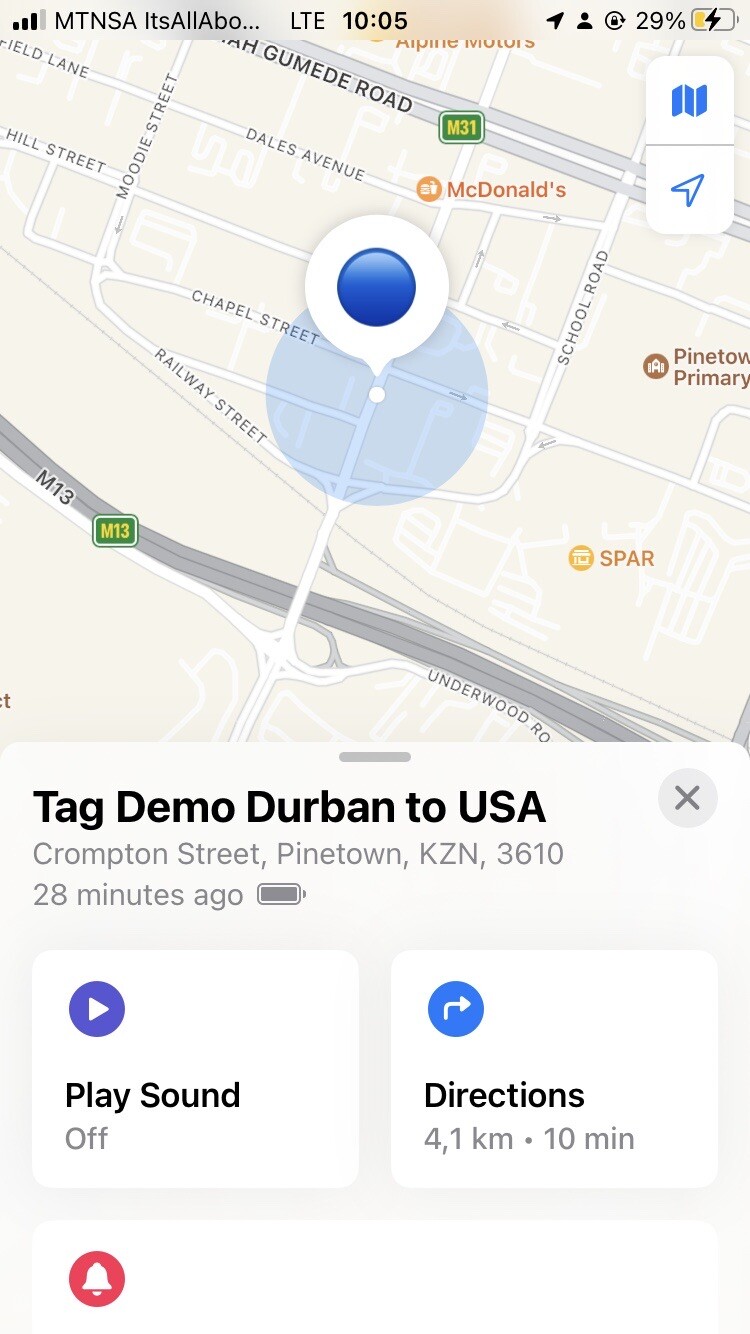This screenshot has width=750, height=1334.
Task: Tap the Play Sound card
Action: click(196, 1068)
